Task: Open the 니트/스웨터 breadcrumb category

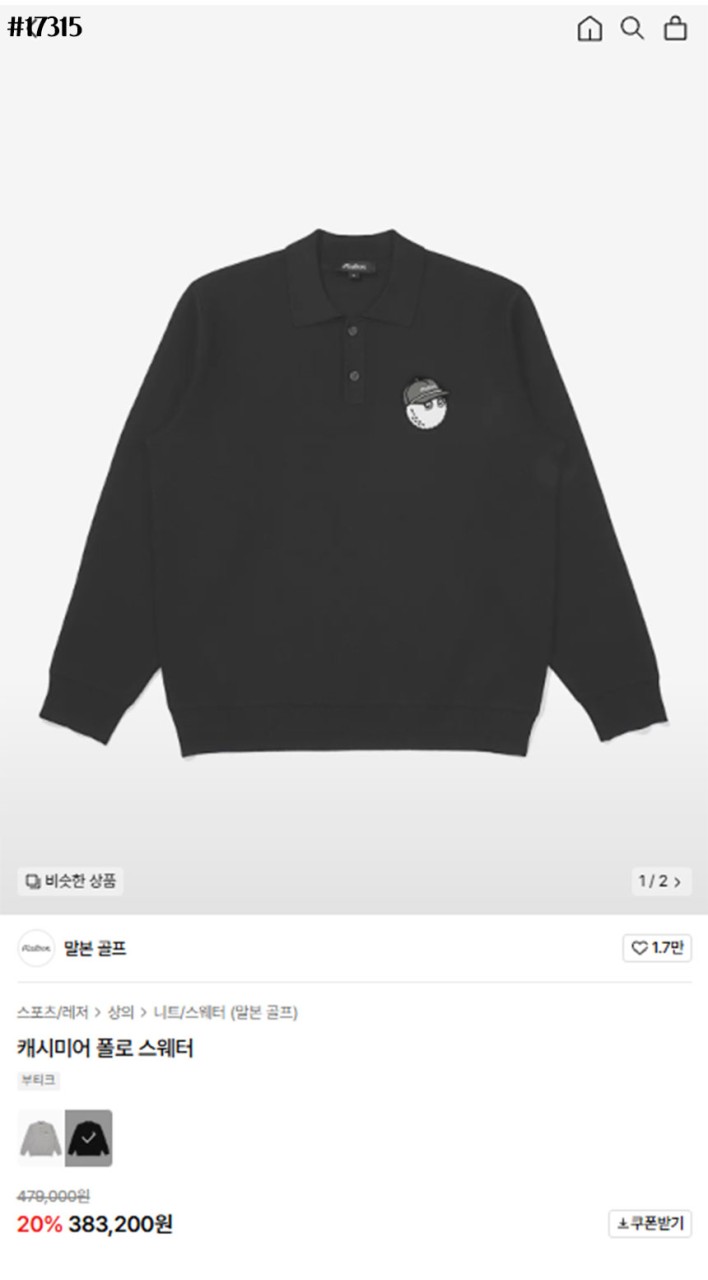Action: pyautogui.click(x=189, y=1012)
